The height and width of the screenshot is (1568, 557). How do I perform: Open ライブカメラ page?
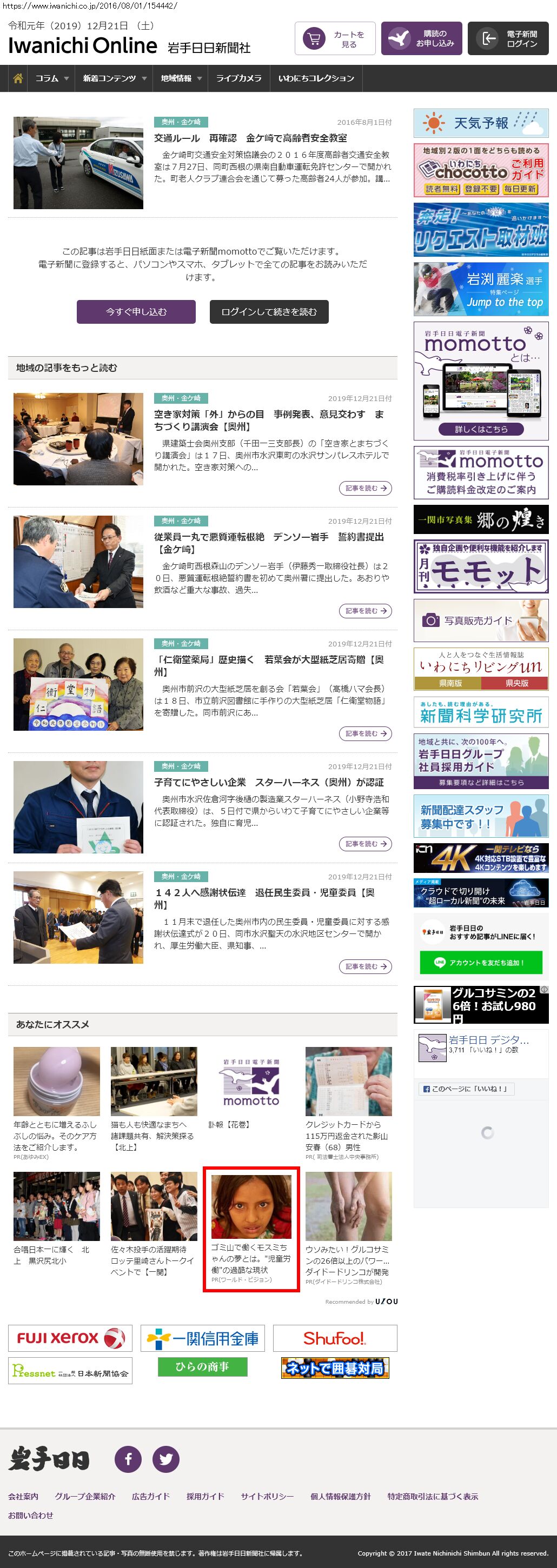[238, 78]
